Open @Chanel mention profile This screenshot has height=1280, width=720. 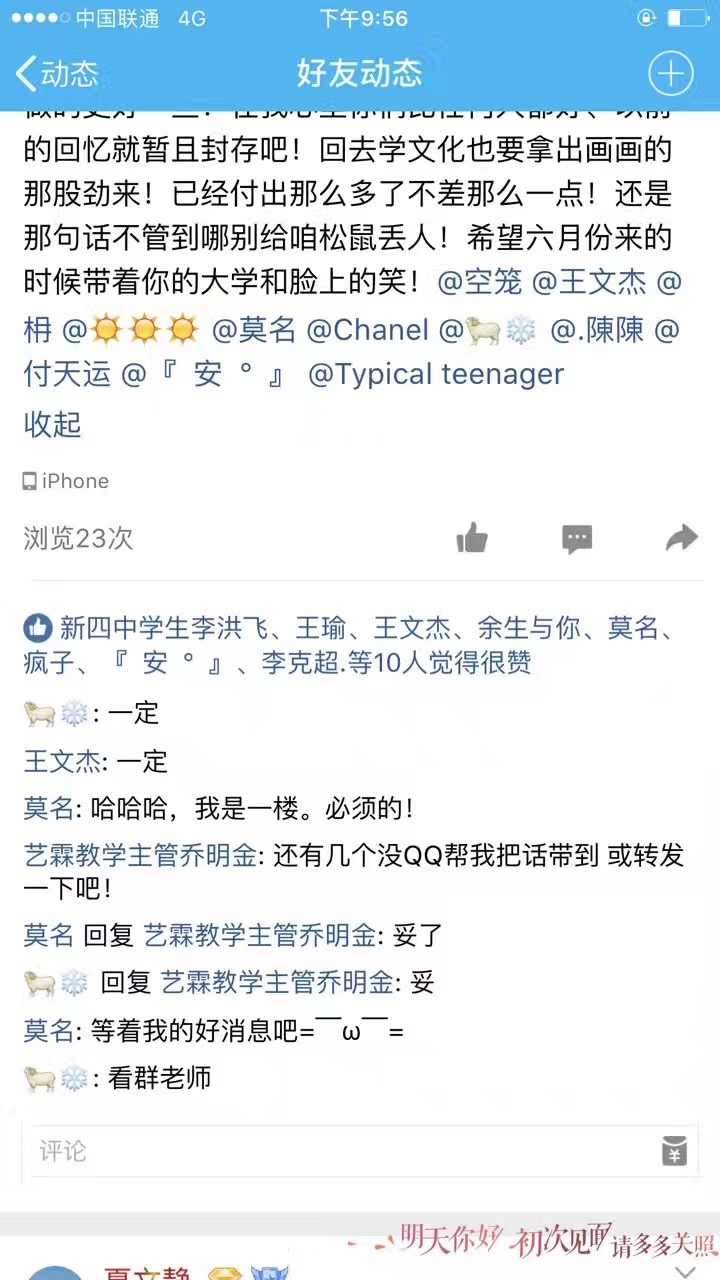(367, 330)
